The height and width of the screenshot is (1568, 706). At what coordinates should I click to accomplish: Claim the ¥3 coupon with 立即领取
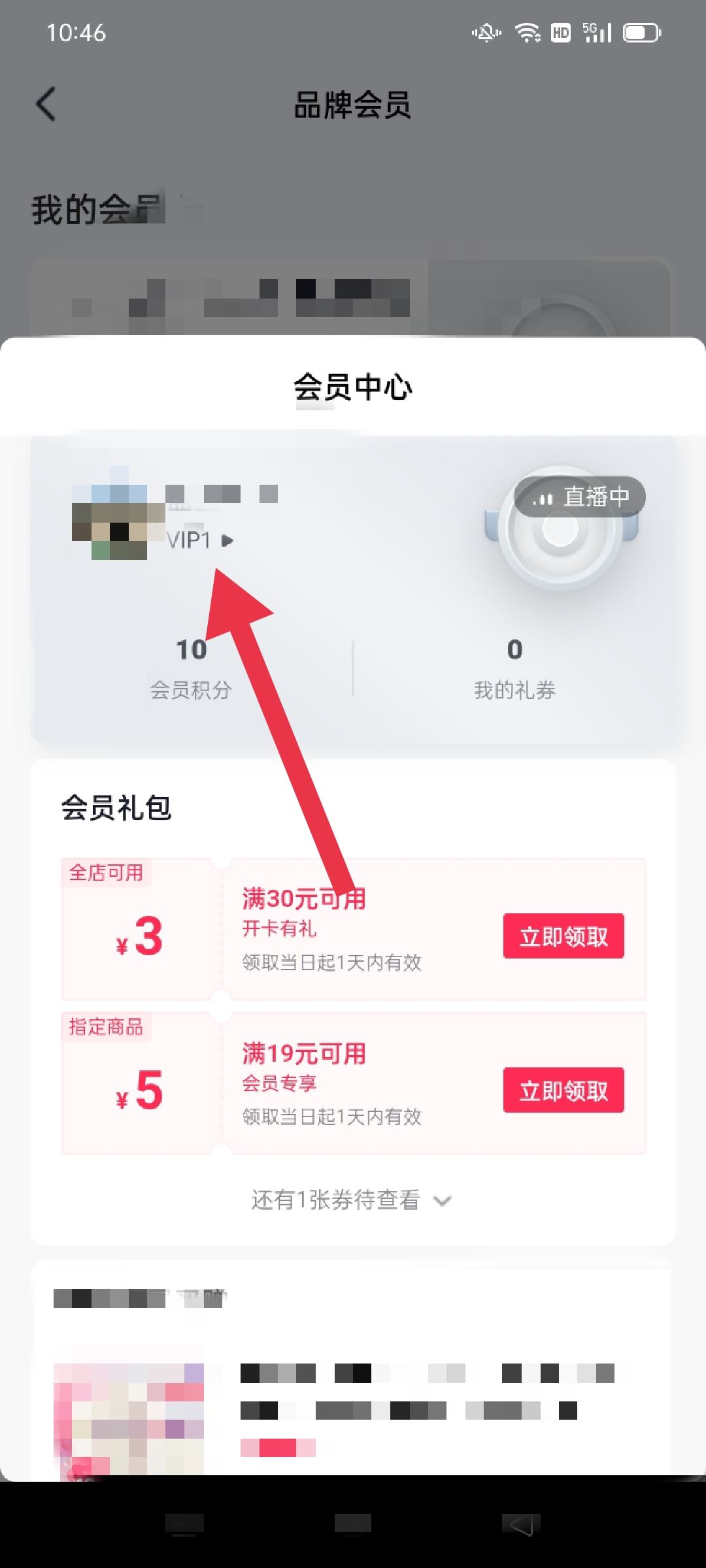(563, 936)
